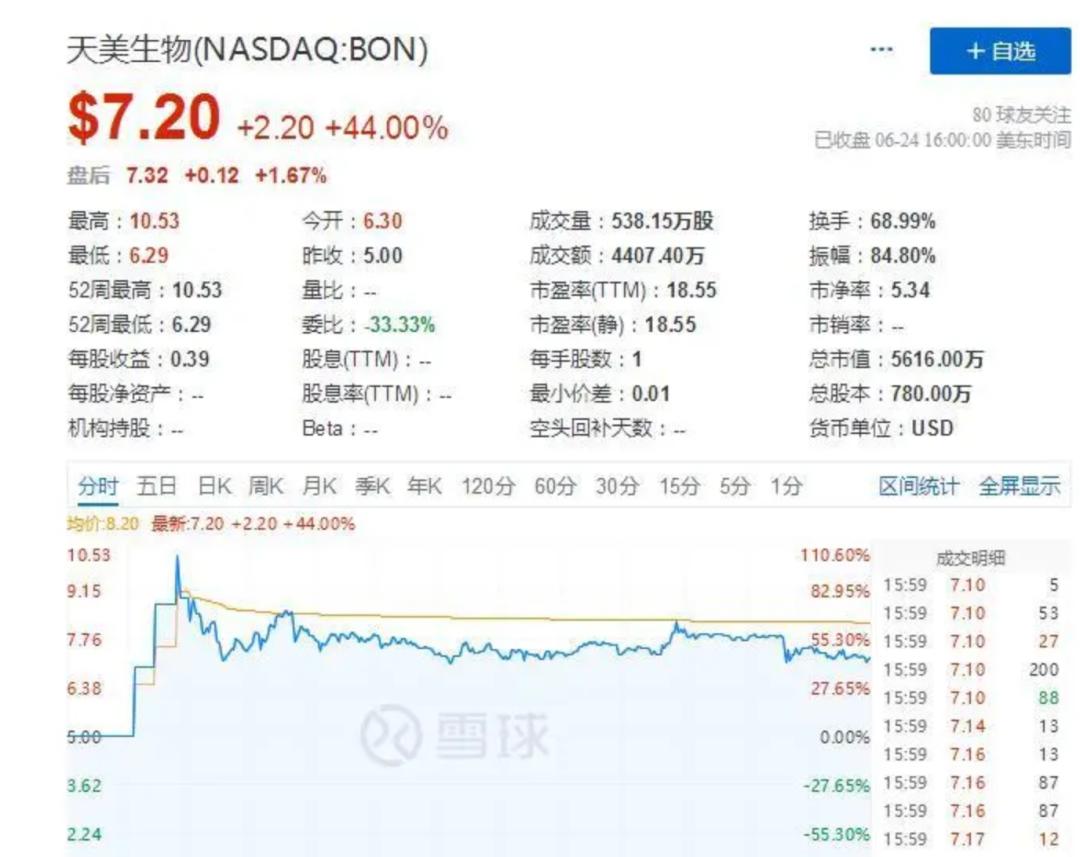Switch to 季K chart view
The height and width of the screenshot is (857, 1080).
(x=373, y=487)
